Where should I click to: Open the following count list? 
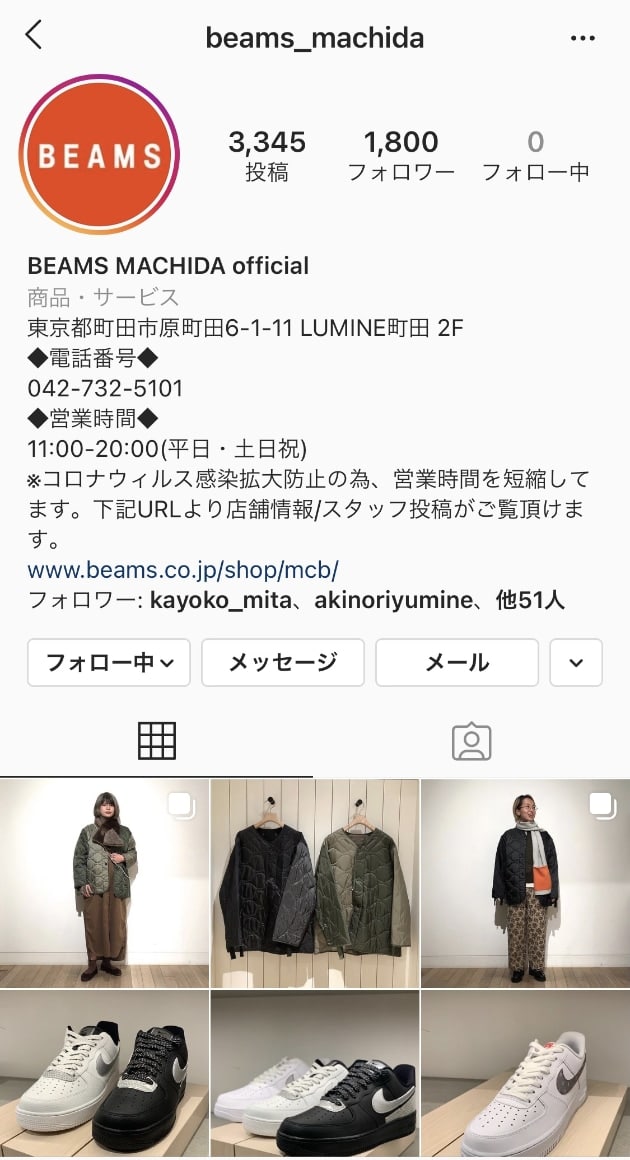535,156
